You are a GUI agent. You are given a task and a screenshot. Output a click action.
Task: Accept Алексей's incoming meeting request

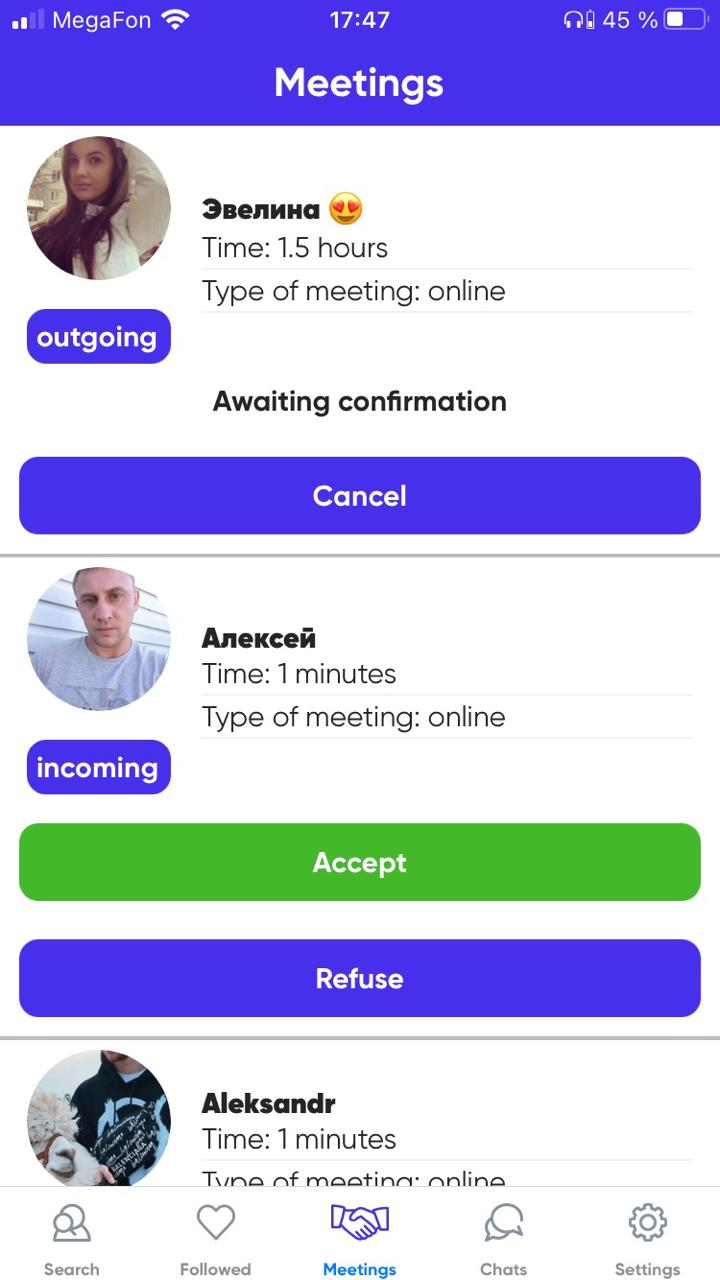coord(360,862)
